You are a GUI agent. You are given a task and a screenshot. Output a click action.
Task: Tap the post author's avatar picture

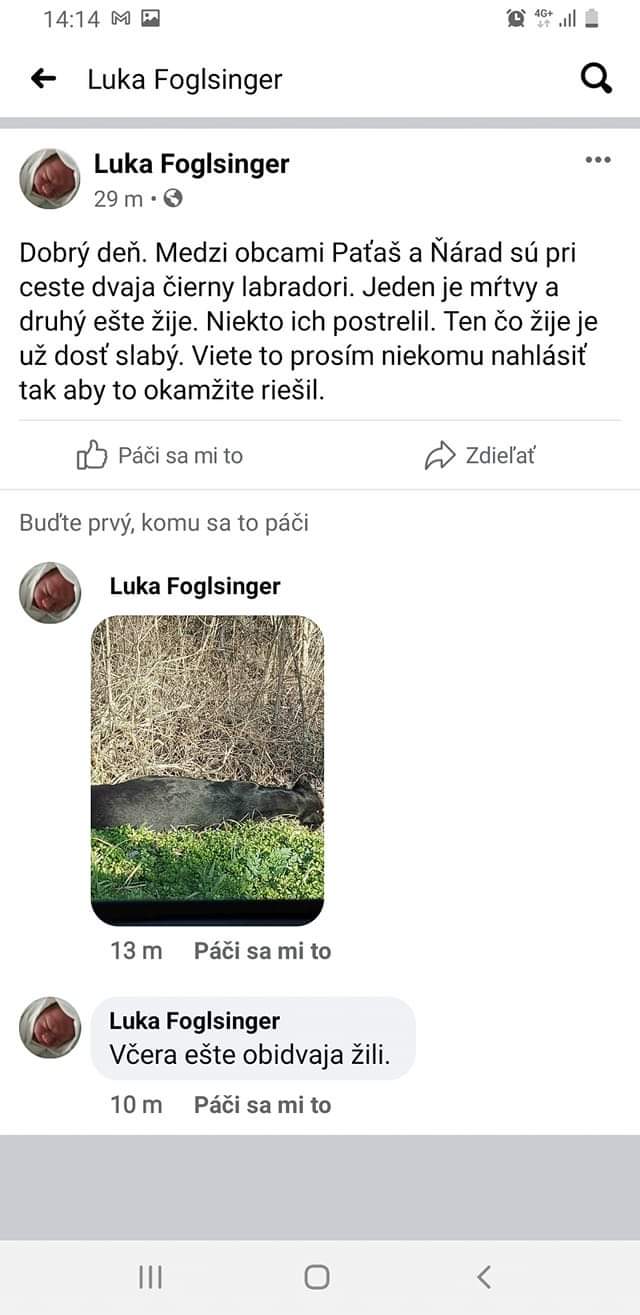pyautogui.click(x=49, y=179)
